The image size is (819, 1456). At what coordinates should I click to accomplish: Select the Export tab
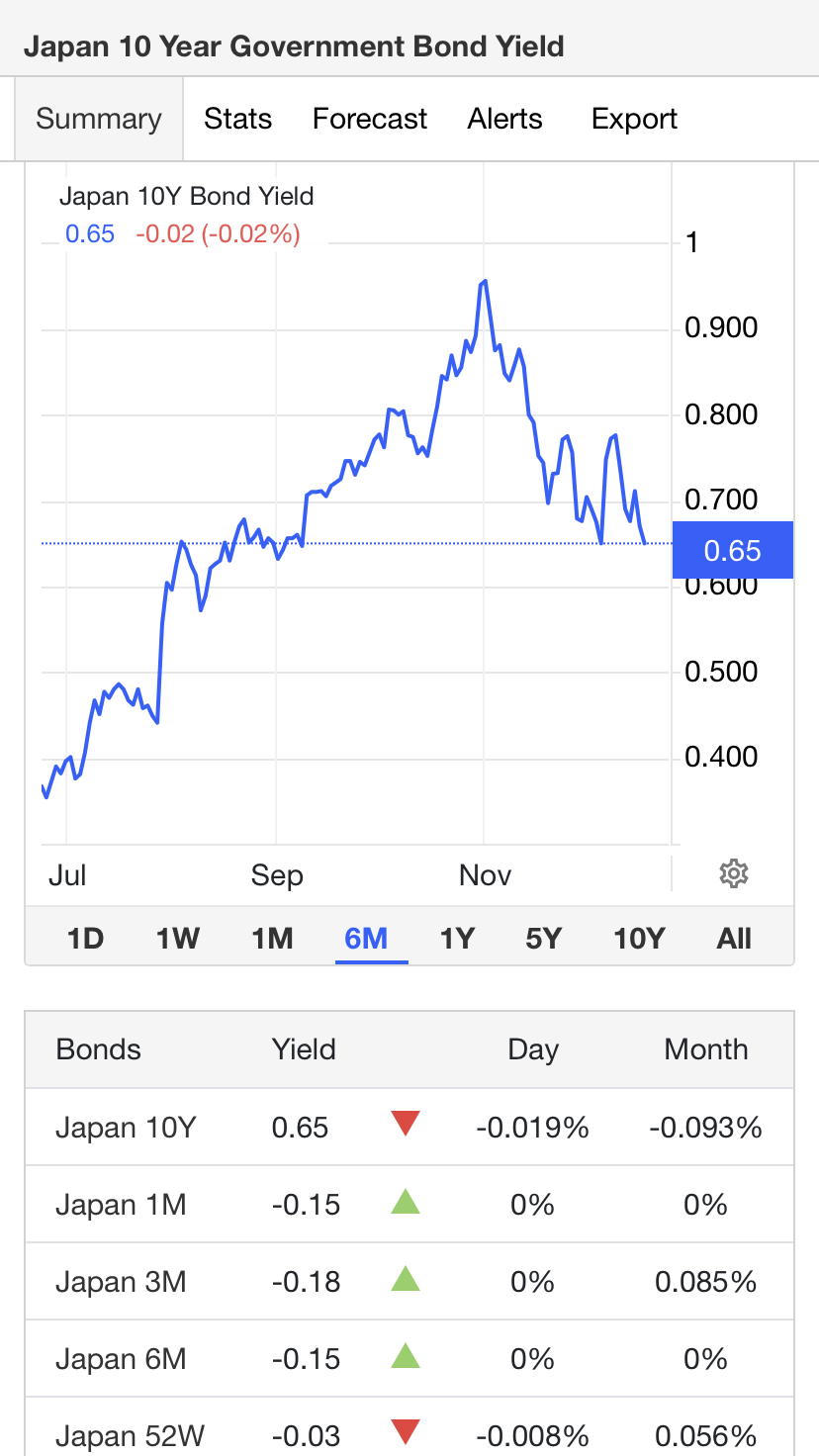pos(634,119)
